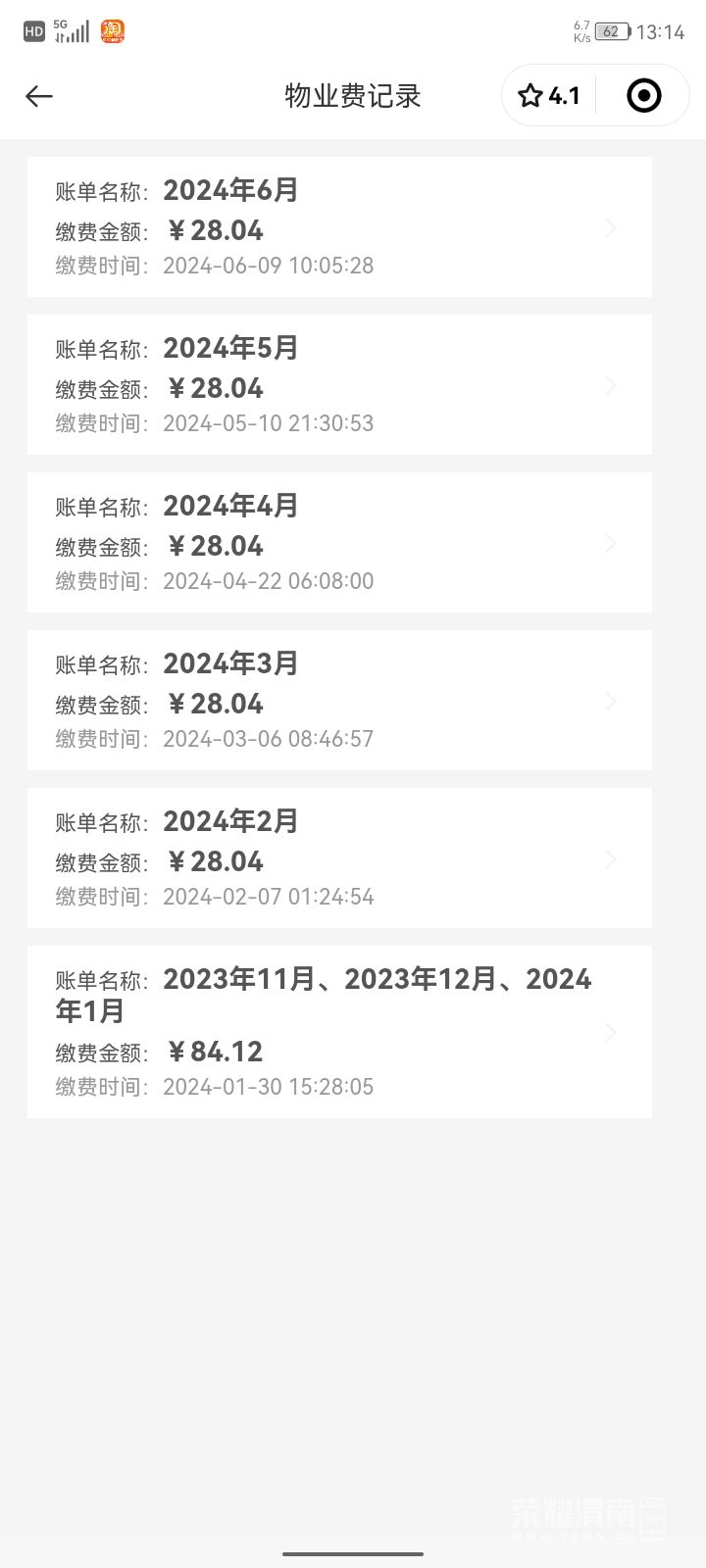Go back from the 物业费记录 page
Viewport: 706px width, 1568px height.
click(x=39, y=96)
